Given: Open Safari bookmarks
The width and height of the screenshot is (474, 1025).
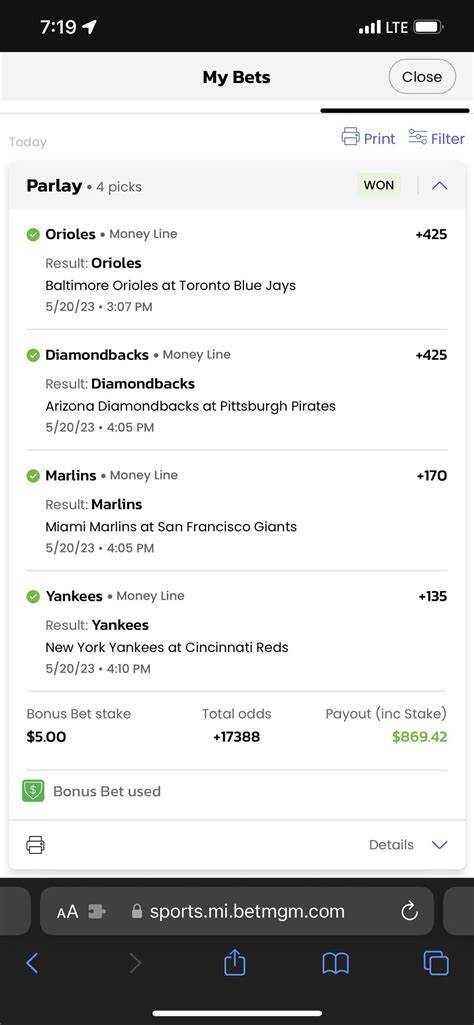Looking at the screenshot, I should coord(335,964).
